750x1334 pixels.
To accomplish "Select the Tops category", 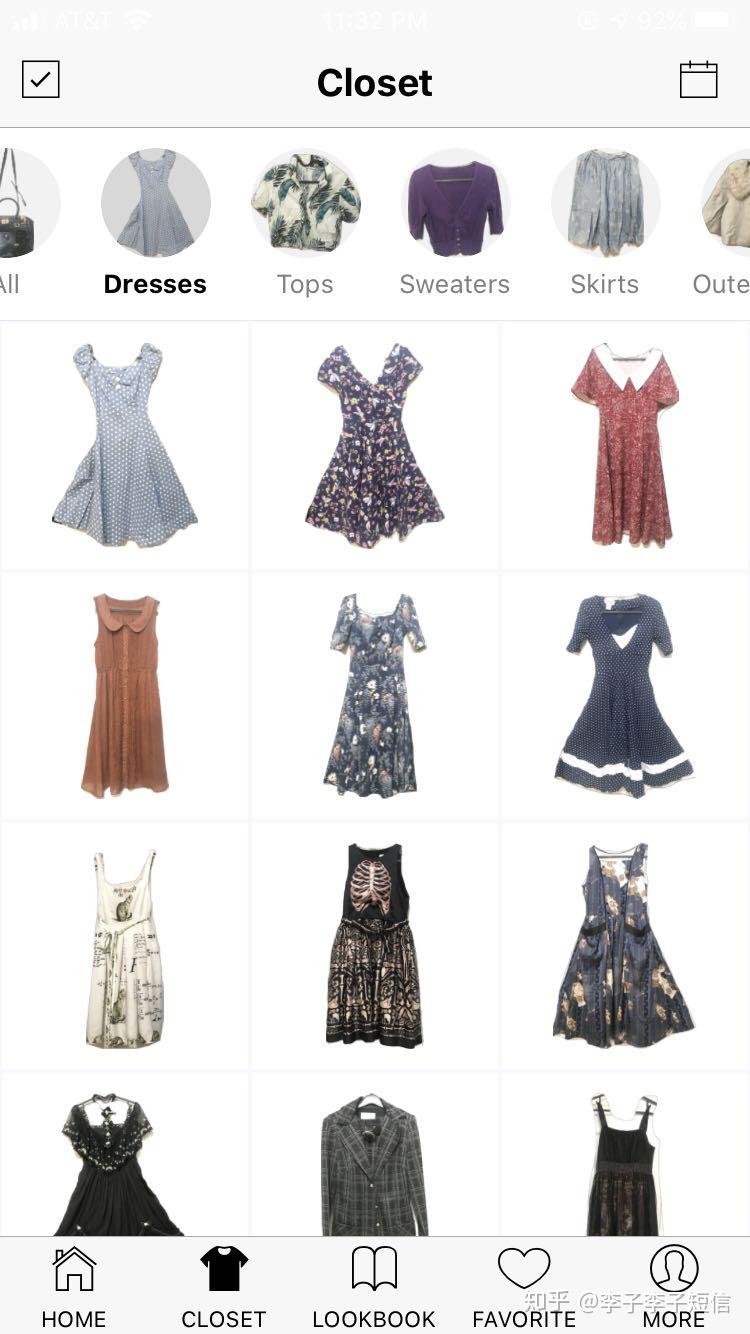I will click(x=305, y=202).
